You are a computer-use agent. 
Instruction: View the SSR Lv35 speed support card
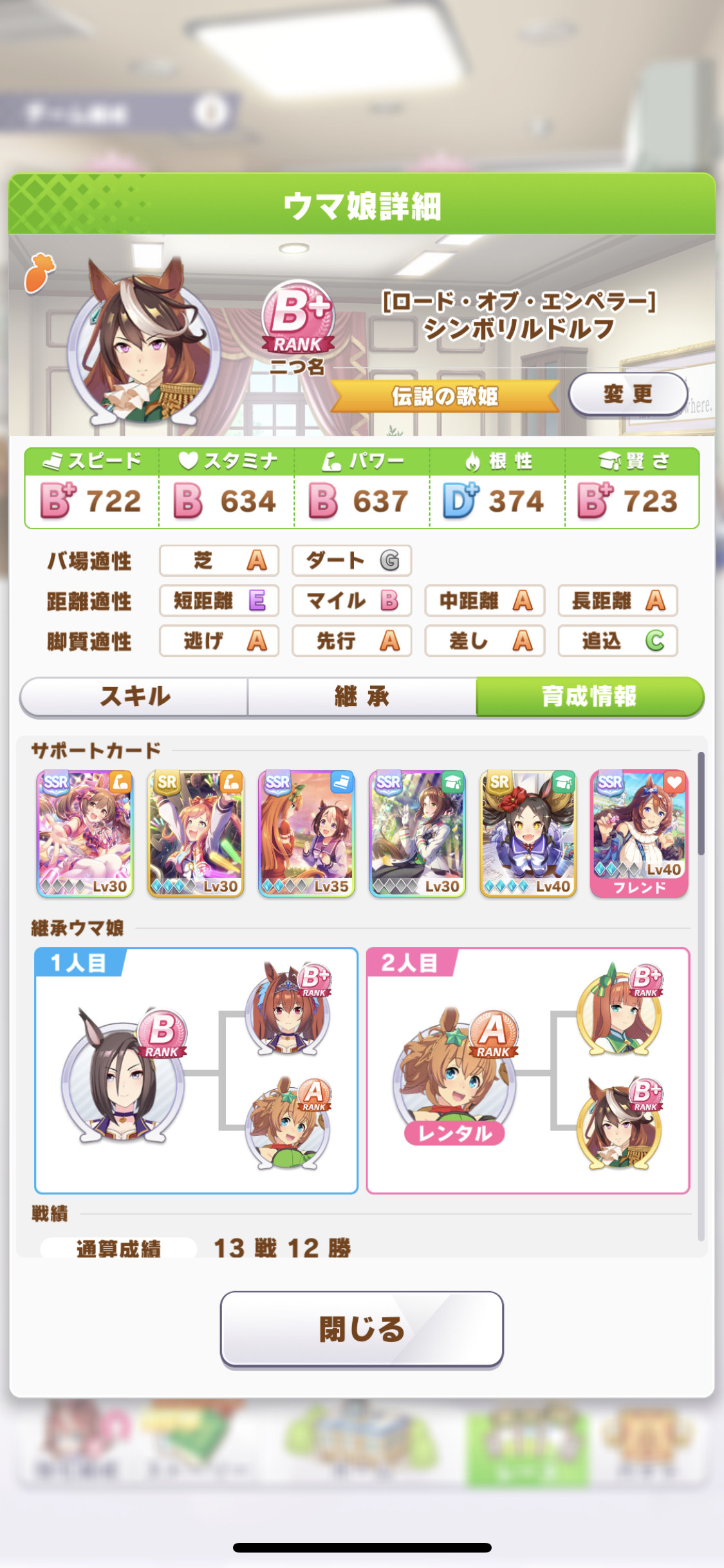click(306, 834)
